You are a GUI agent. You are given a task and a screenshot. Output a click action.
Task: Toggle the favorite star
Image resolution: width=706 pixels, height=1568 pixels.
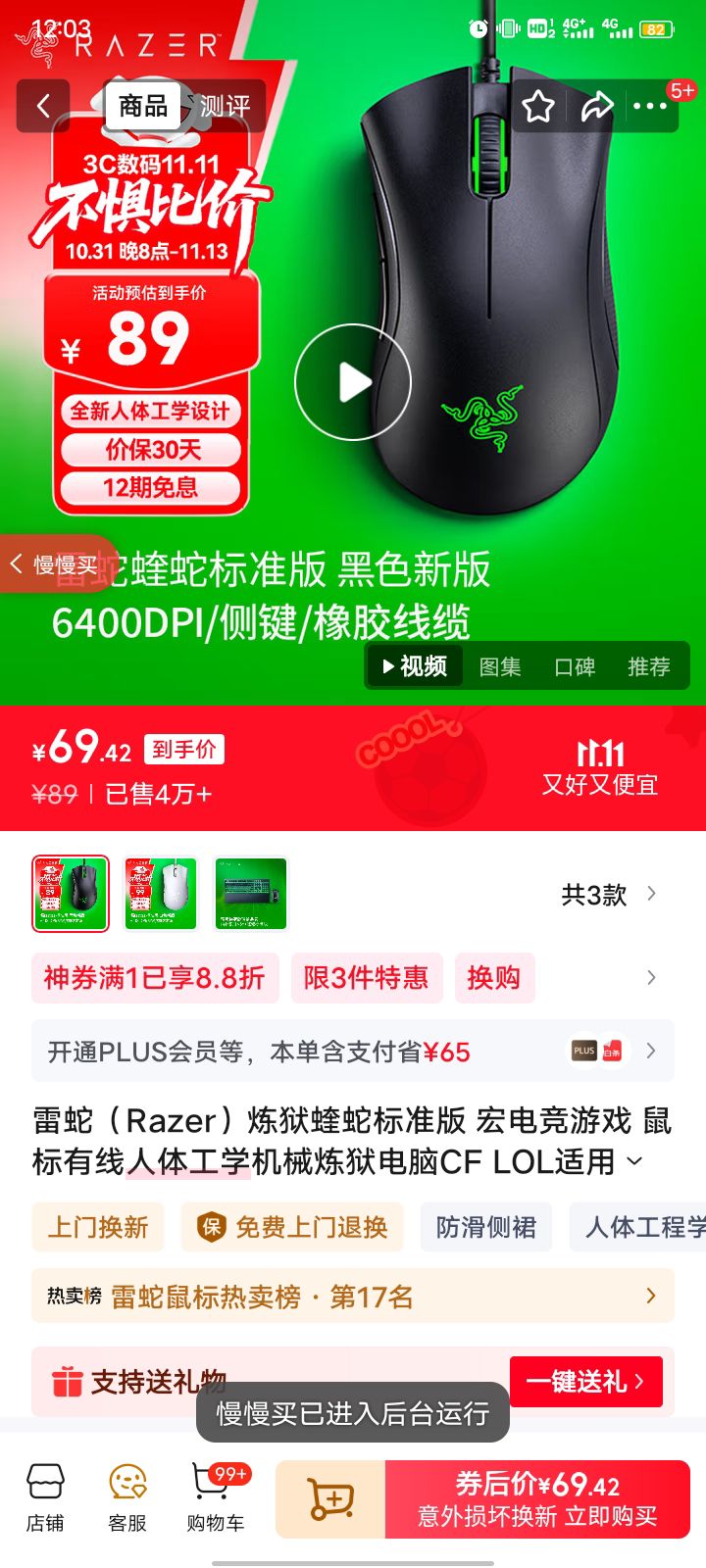(x=538, y=105)
